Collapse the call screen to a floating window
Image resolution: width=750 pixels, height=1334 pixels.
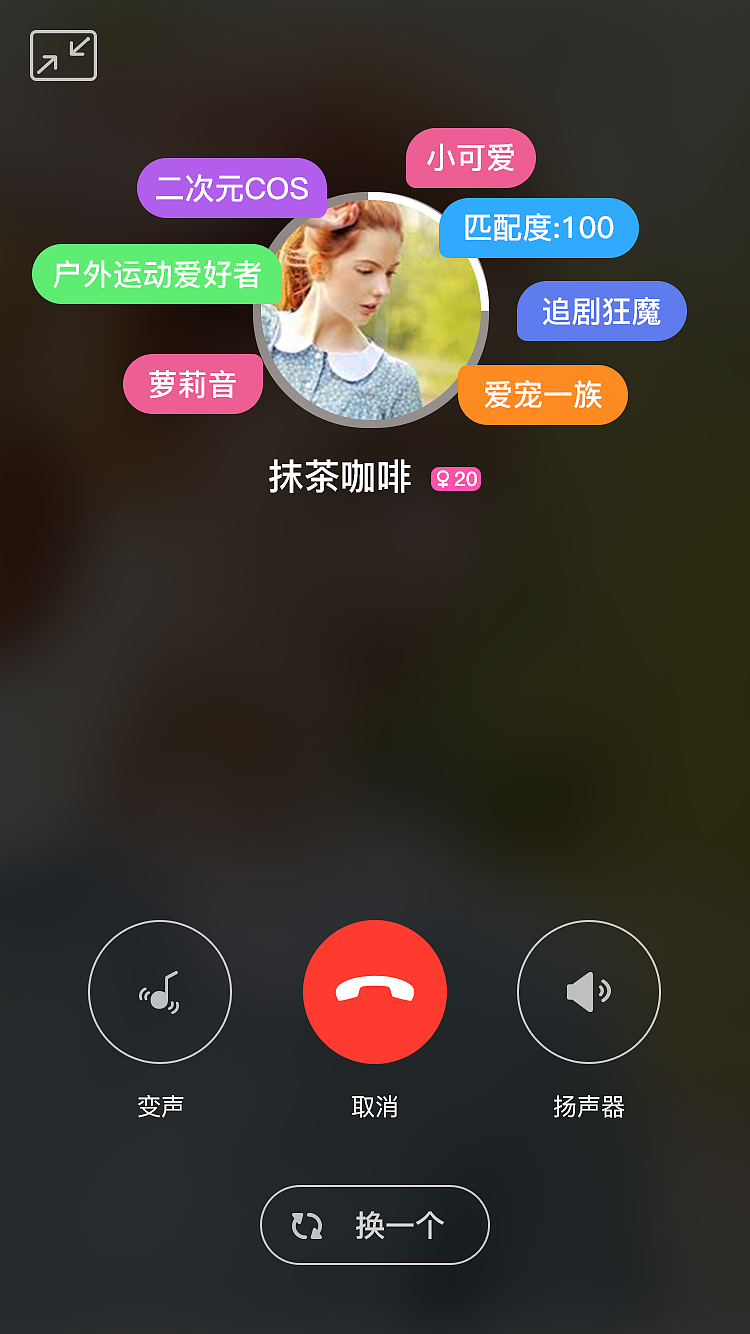(64, 55)
